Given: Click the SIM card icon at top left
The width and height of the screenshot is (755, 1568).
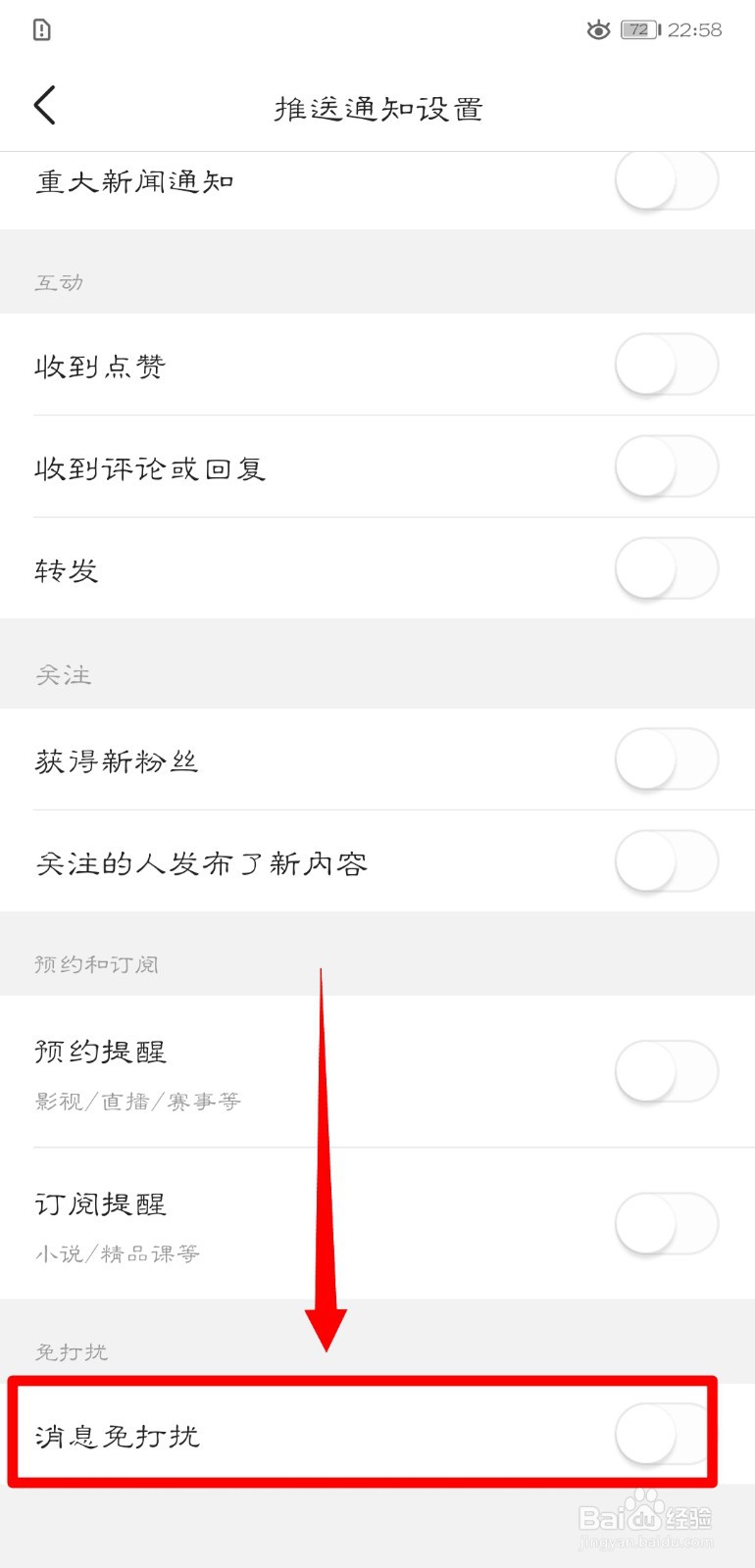Looking at the screenshot, I should pyautogui.click(x=41, y=30).
